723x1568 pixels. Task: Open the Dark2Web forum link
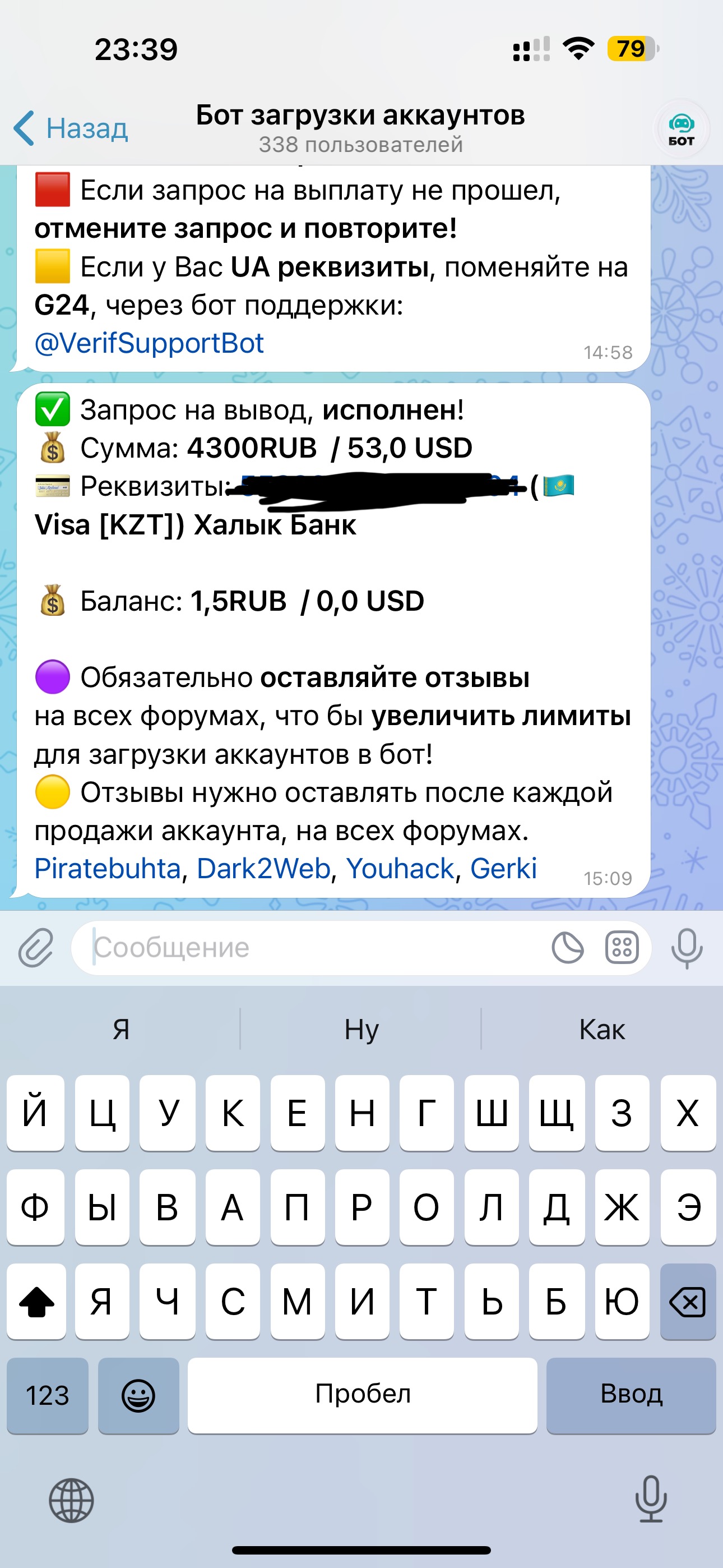pos(263,869)
